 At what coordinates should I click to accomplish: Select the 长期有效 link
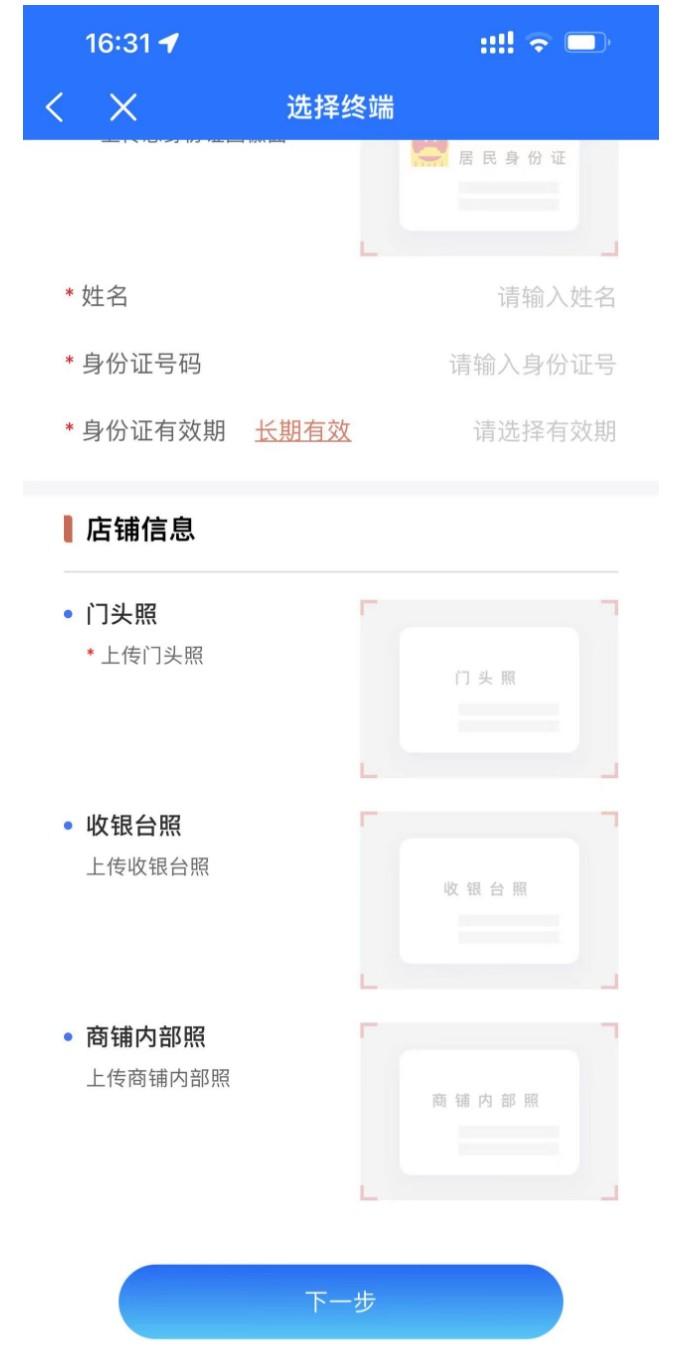click(303, 431)
